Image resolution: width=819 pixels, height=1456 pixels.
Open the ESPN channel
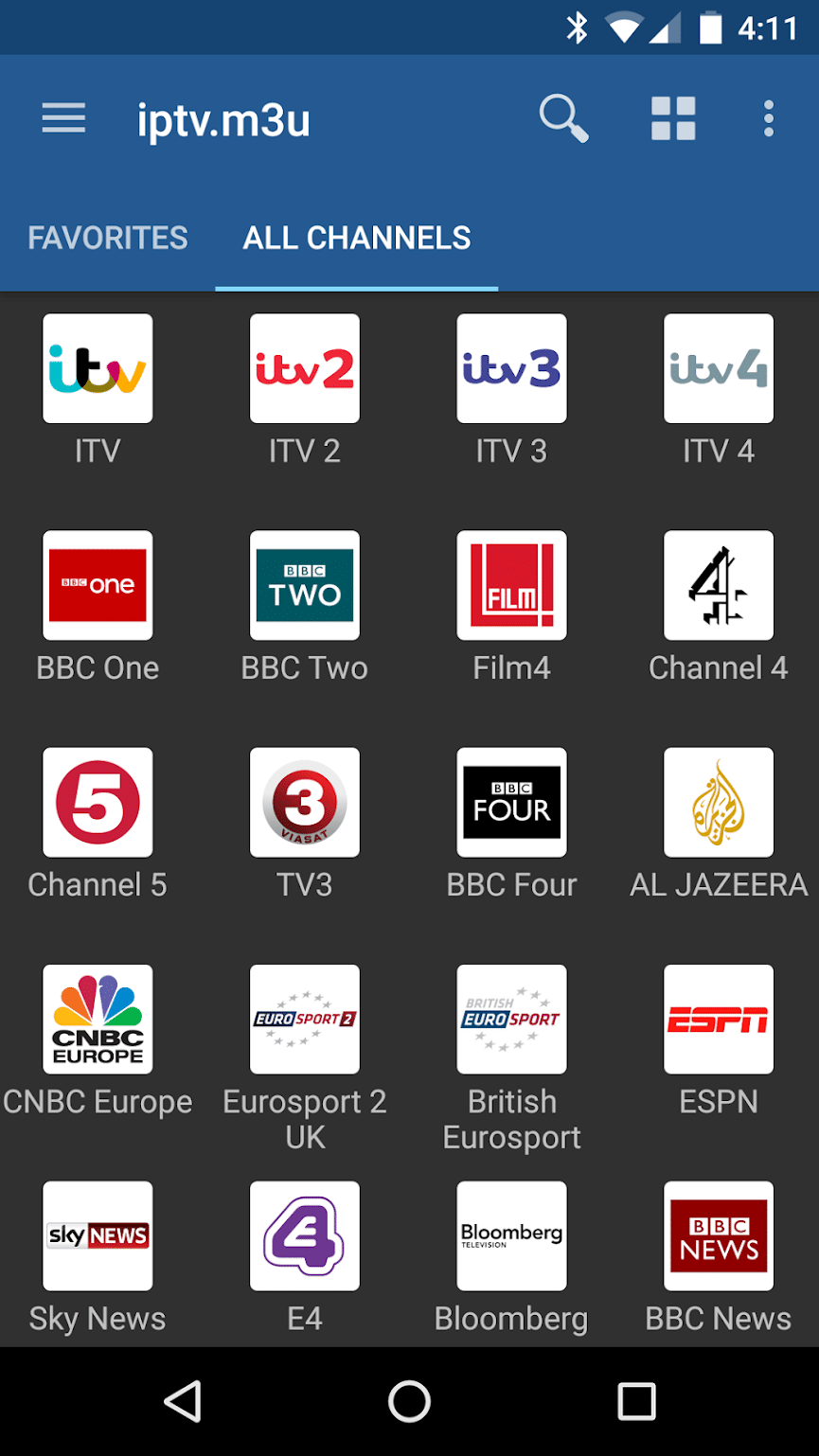tap(719, 1020)
